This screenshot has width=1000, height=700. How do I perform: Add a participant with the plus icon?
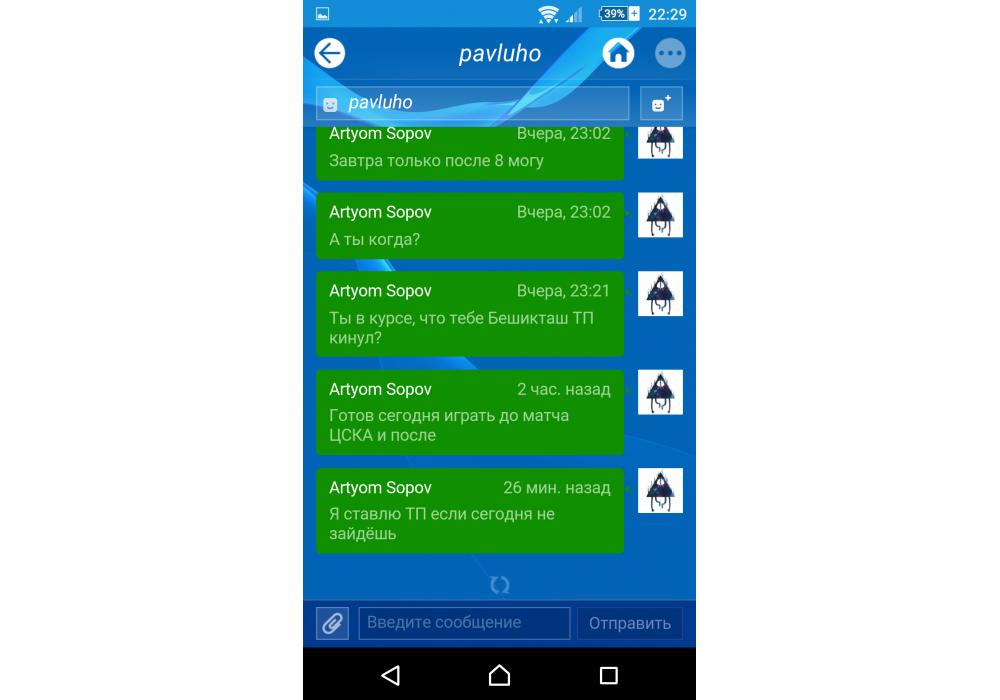[x=661, y=103]
